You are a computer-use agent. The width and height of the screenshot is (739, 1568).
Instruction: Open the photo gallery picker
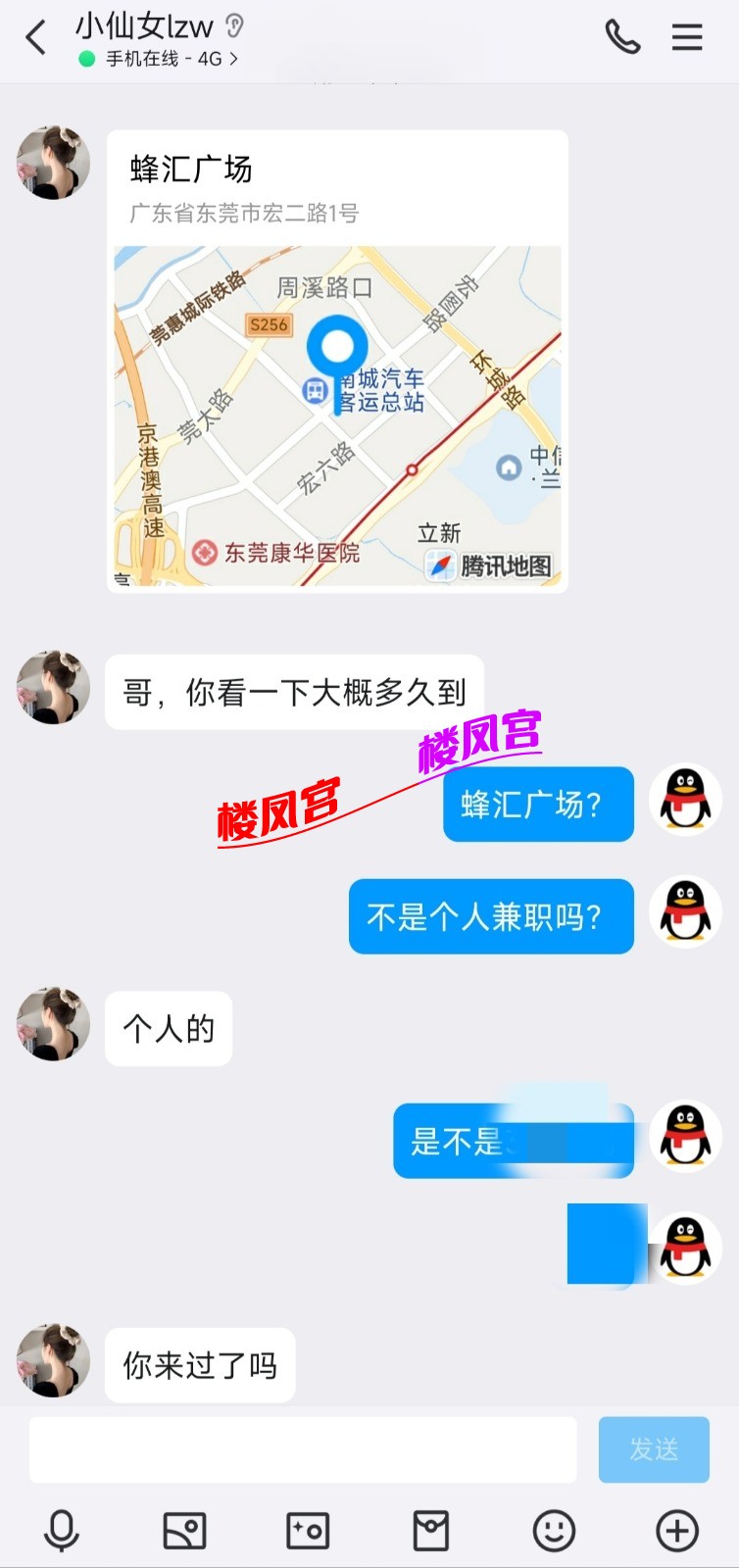click(x=184, y=1530)
